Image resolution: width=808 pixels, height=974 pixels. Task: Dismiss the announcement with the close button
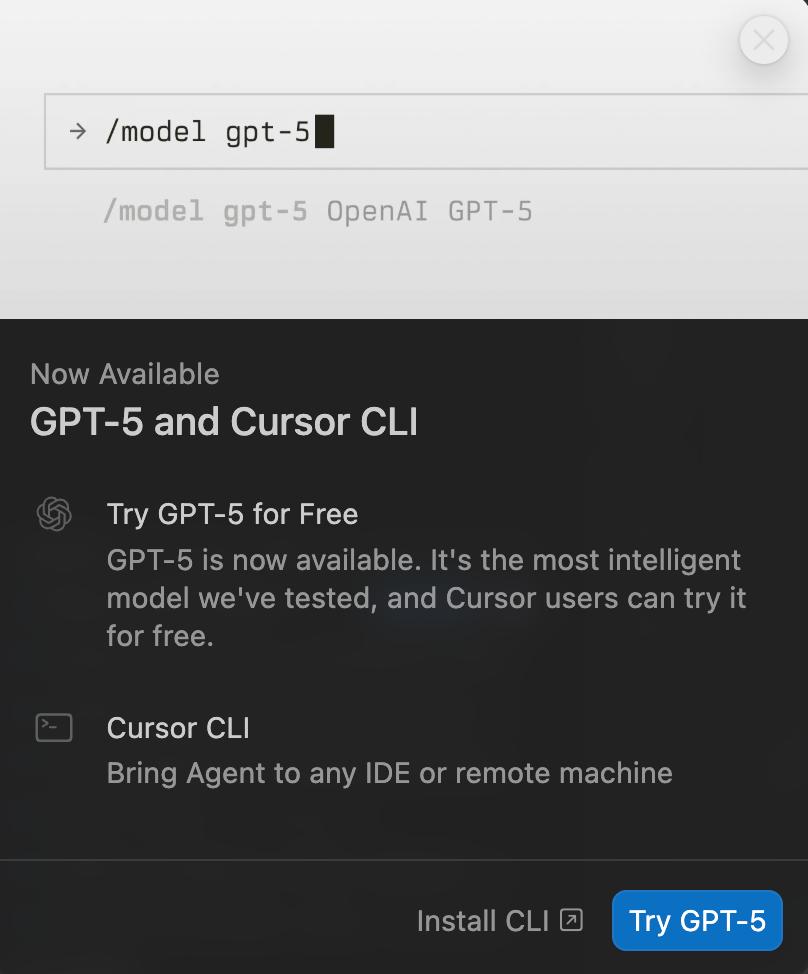pos(763,41)
